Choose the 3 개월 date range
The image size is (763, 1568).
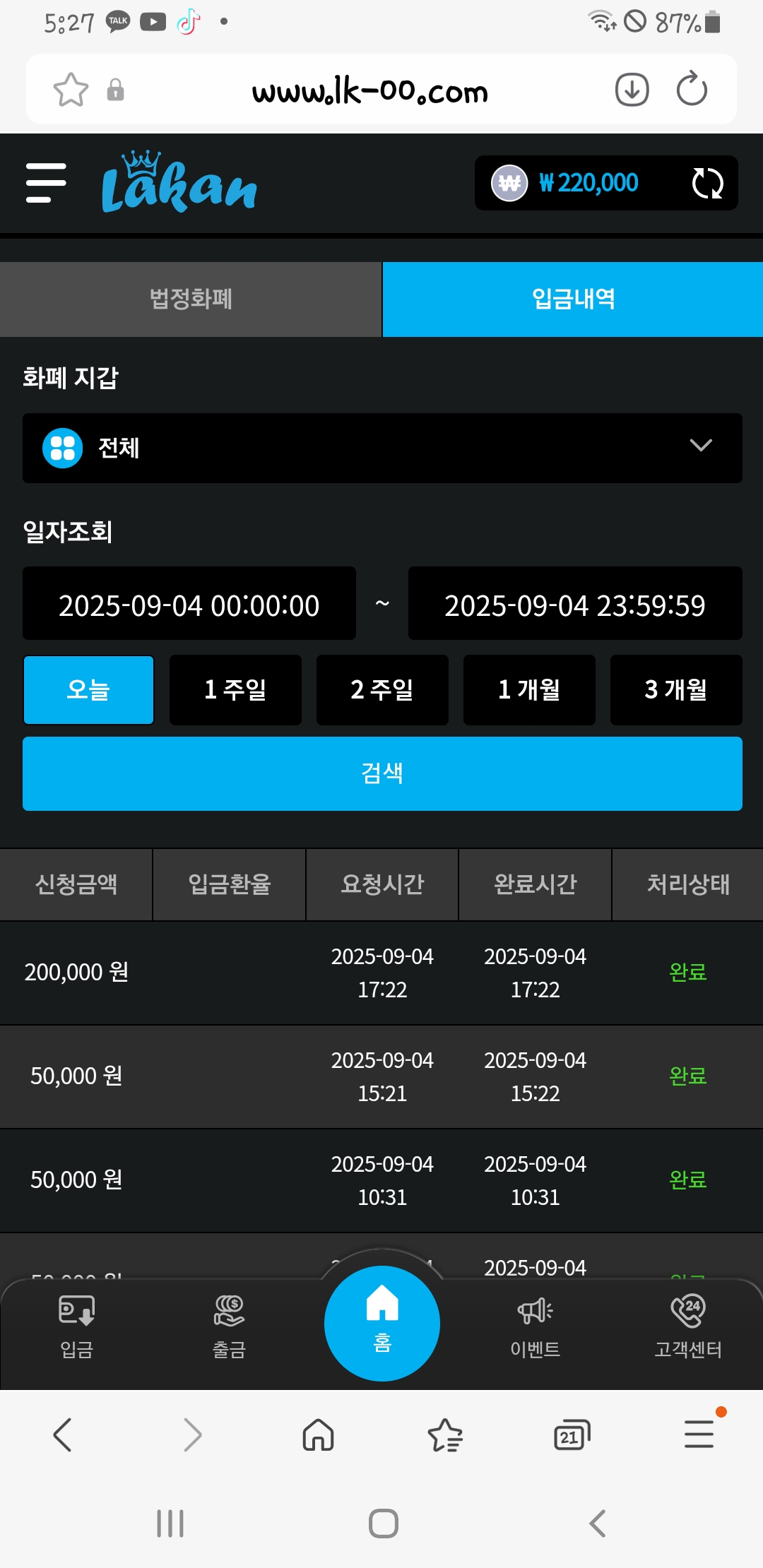676,689
